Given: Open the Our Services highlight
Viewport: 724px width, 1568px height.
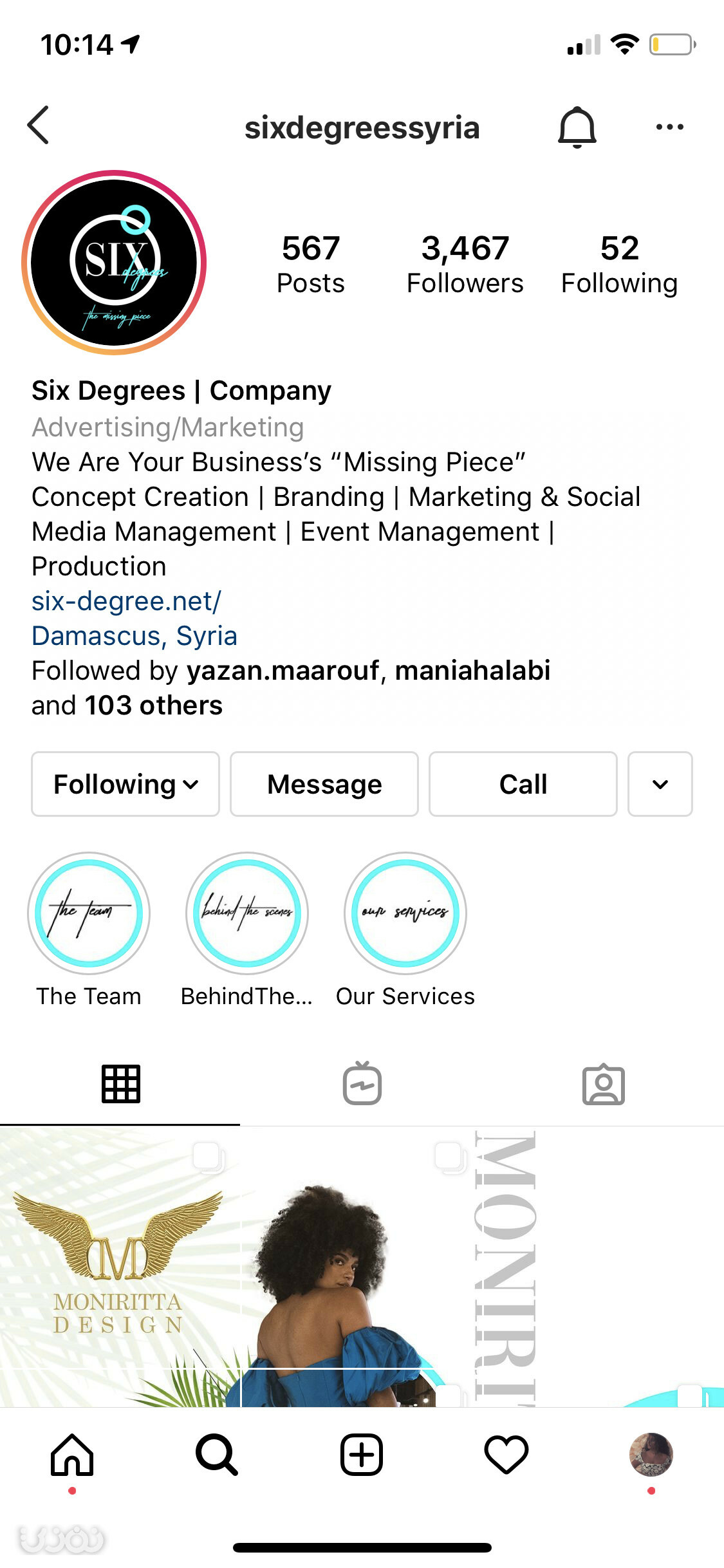Looking at the screenshot, I should 405,913.
